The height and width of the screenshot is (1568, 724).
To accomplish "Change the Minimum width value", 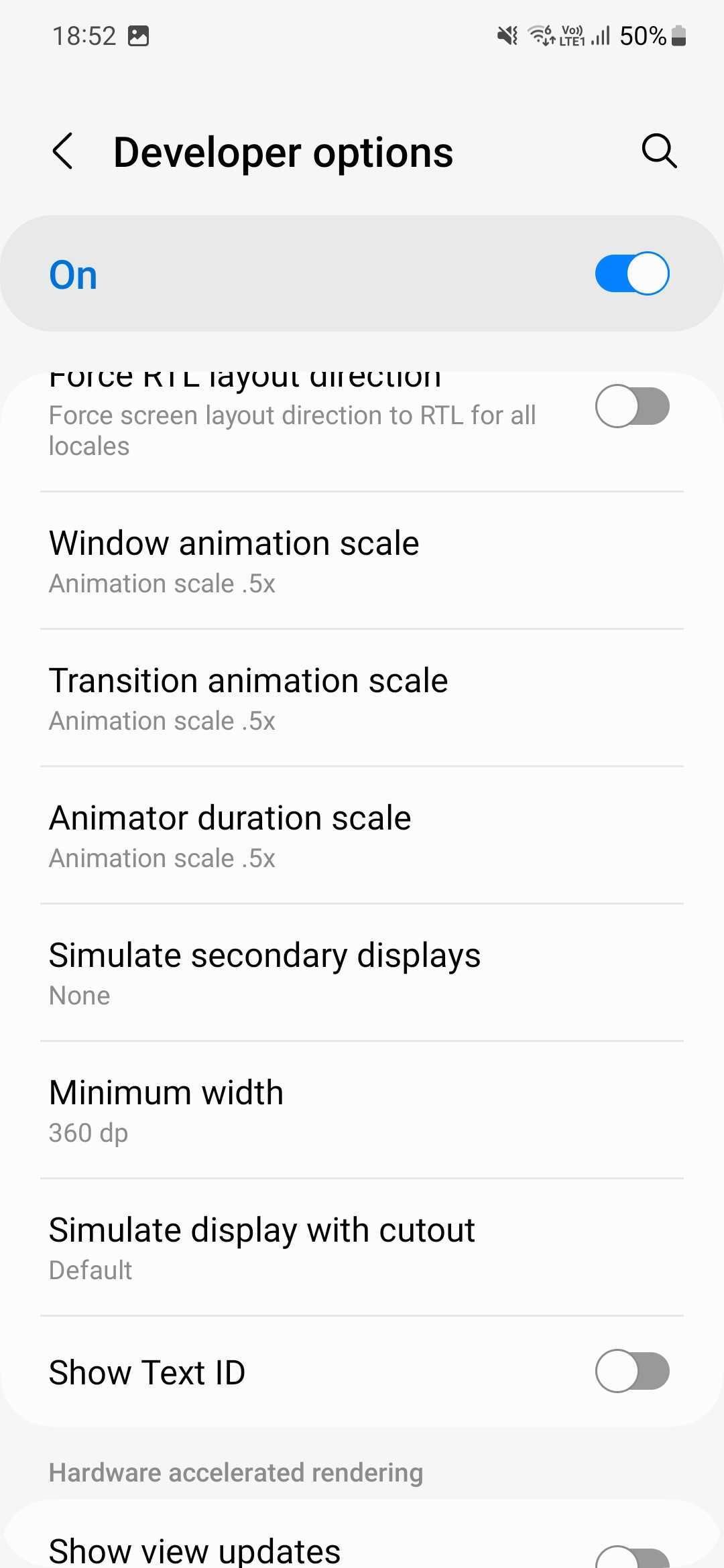I will [362, 1110].
